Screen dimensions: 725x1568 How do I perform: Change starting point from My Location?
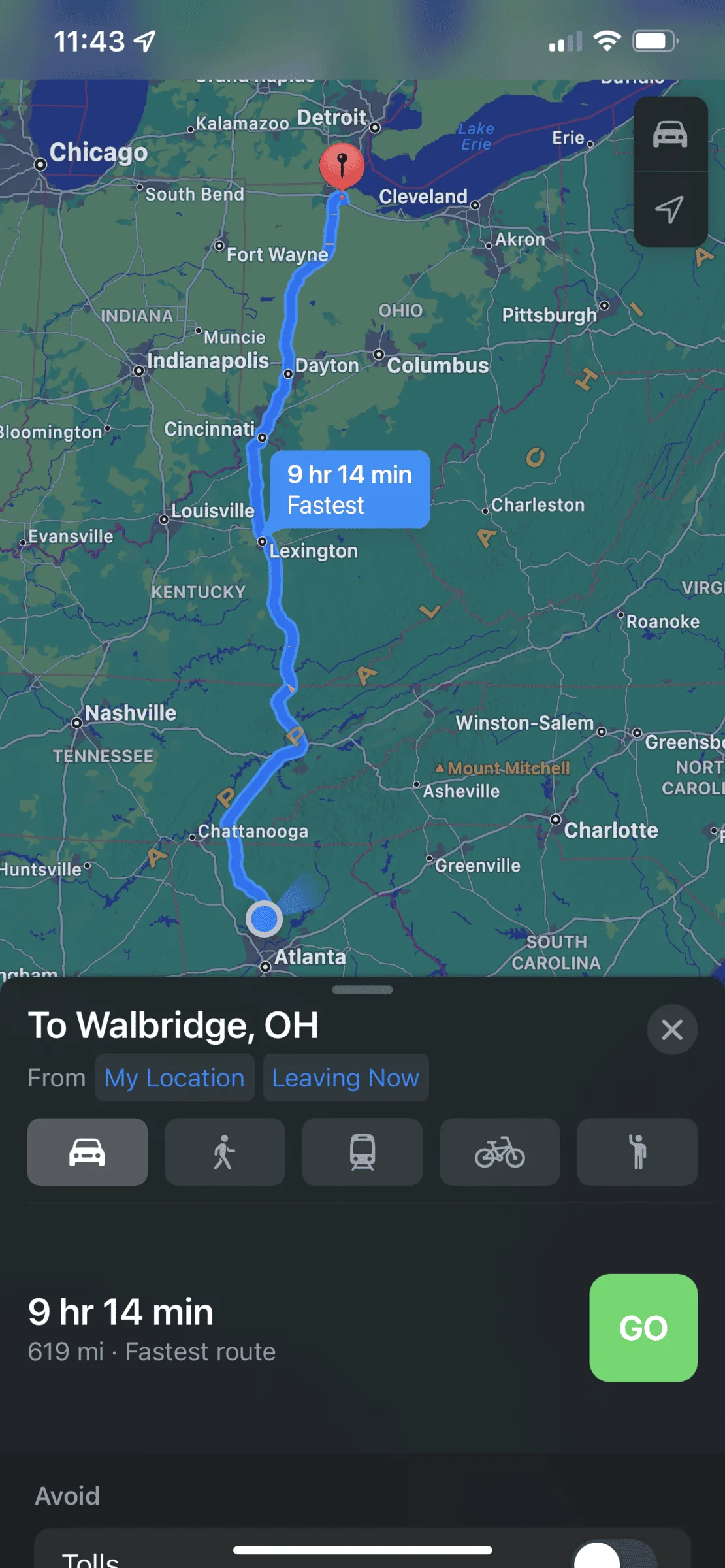coord(174,1078)
